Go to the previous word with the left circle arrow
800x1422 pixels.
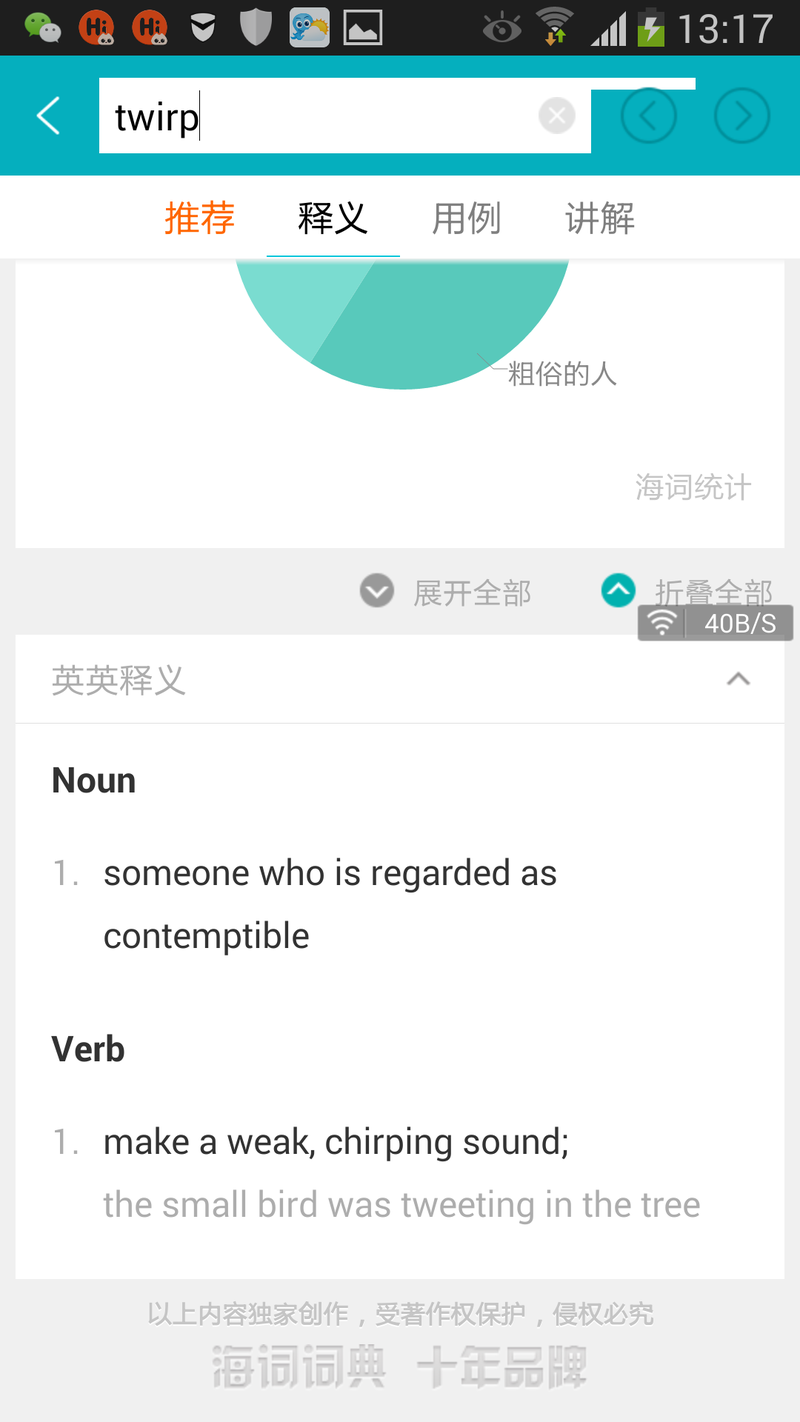(x=648, y=115)
